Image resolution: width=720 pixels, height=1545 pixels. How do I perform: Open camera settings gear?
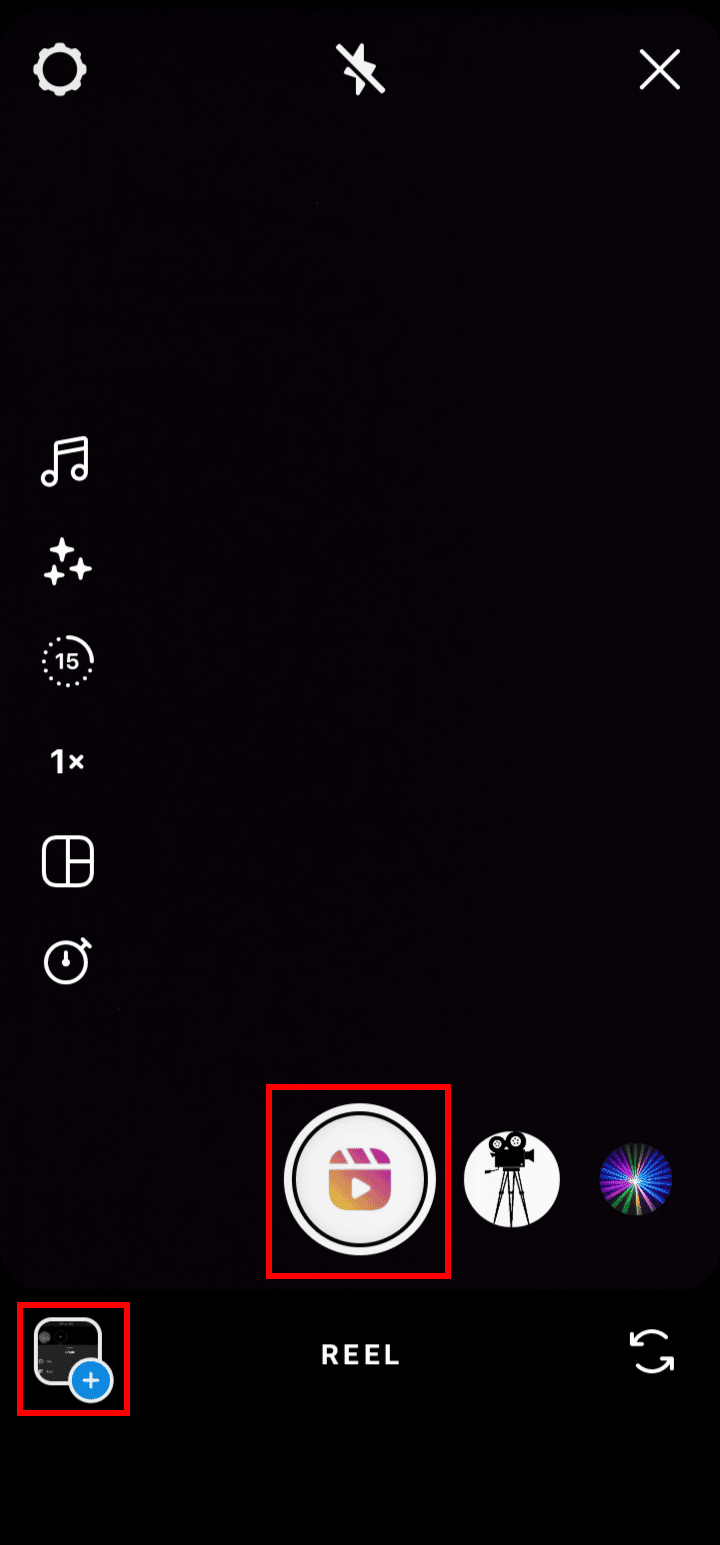[60, 71]
